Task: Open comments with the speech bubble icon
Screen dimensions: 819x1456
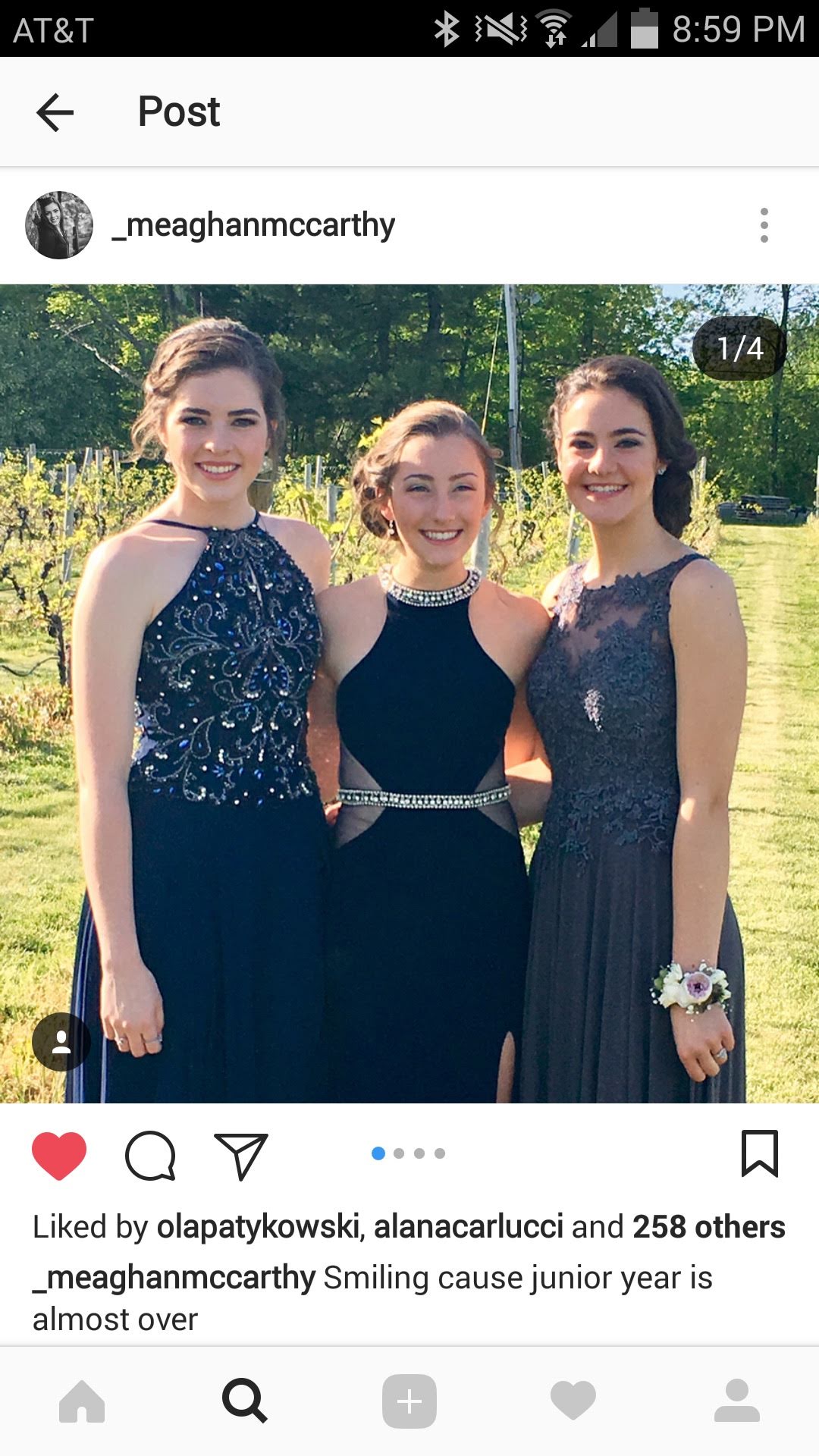Action: coord(150,1155)
